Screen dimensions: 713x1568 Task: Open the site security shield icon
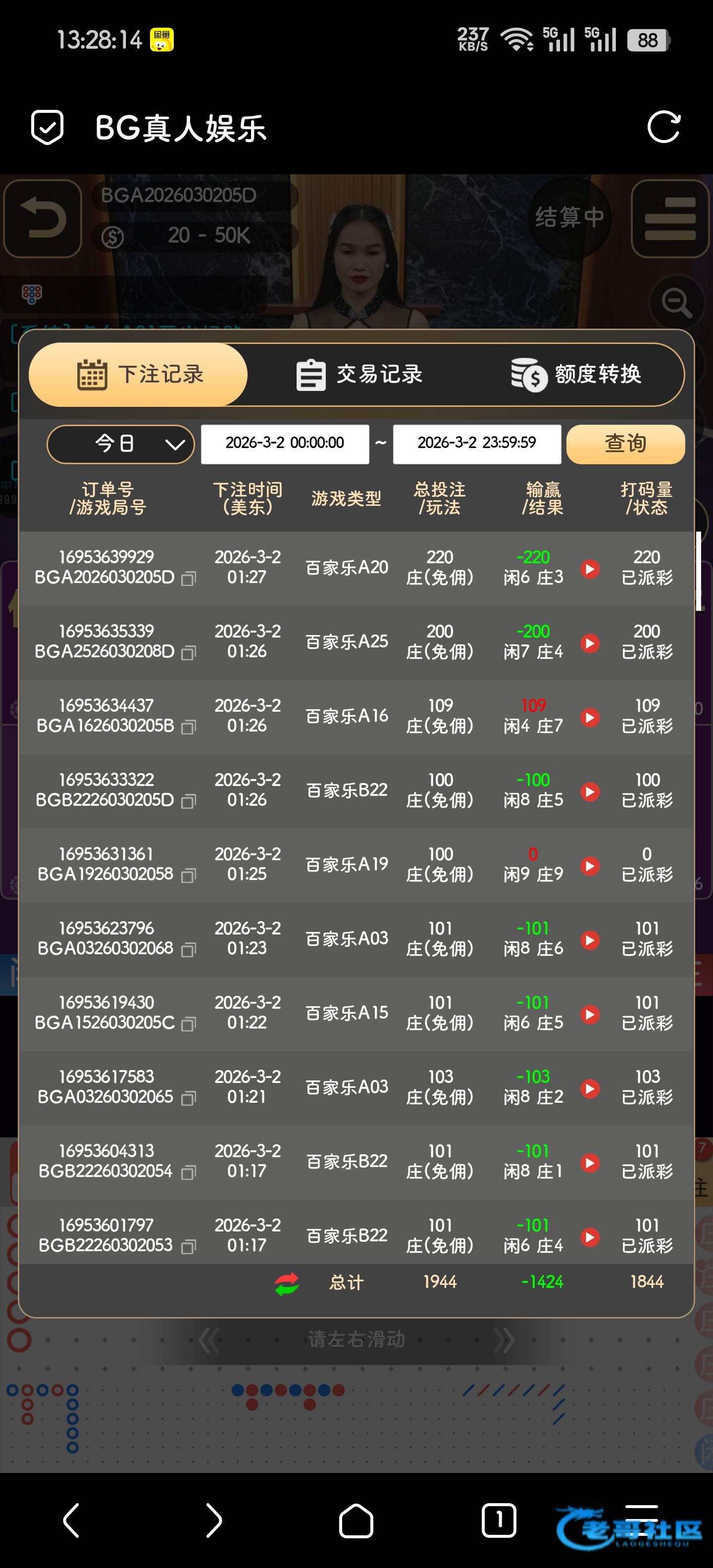[x=47, y=127]
